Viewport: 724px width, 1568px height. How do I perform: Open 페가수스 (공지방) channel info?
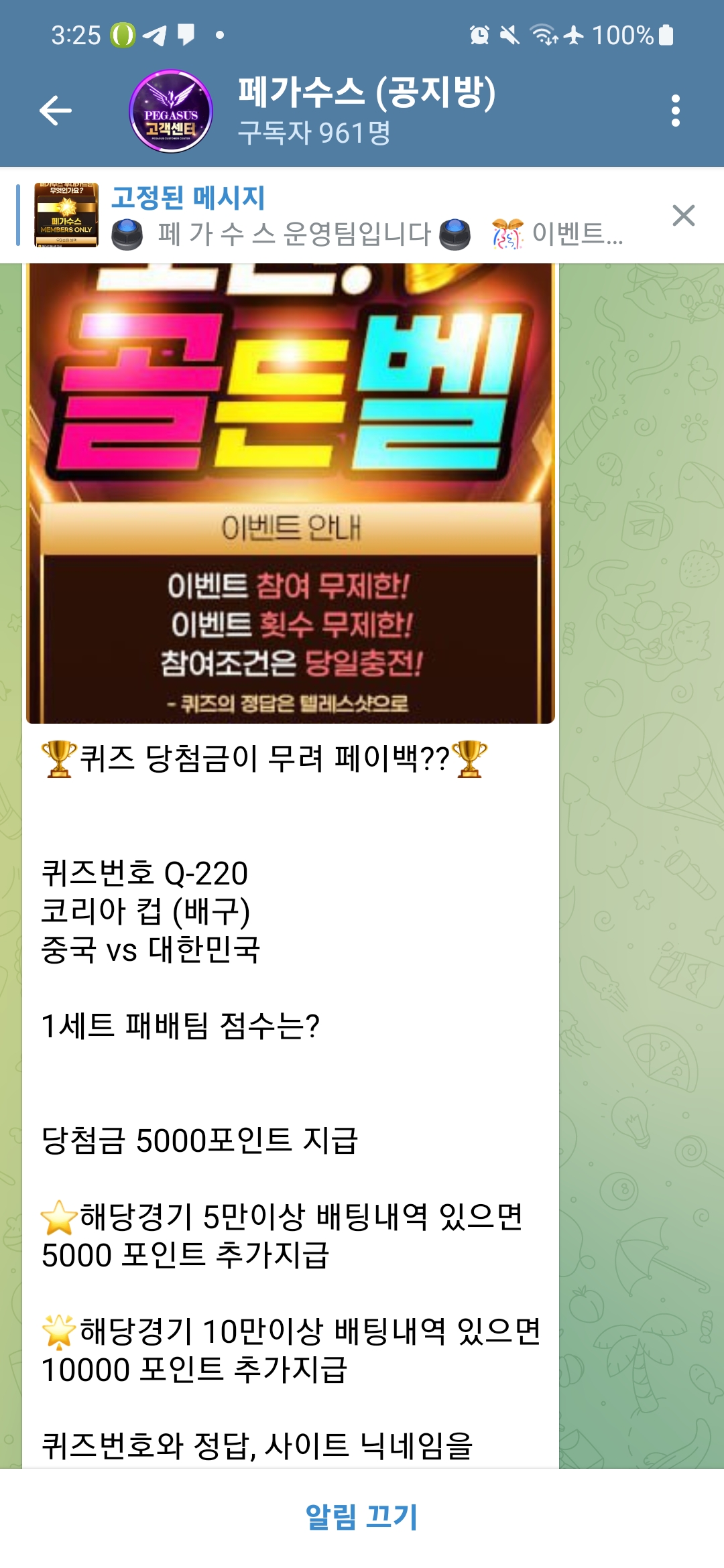(366, 111)
